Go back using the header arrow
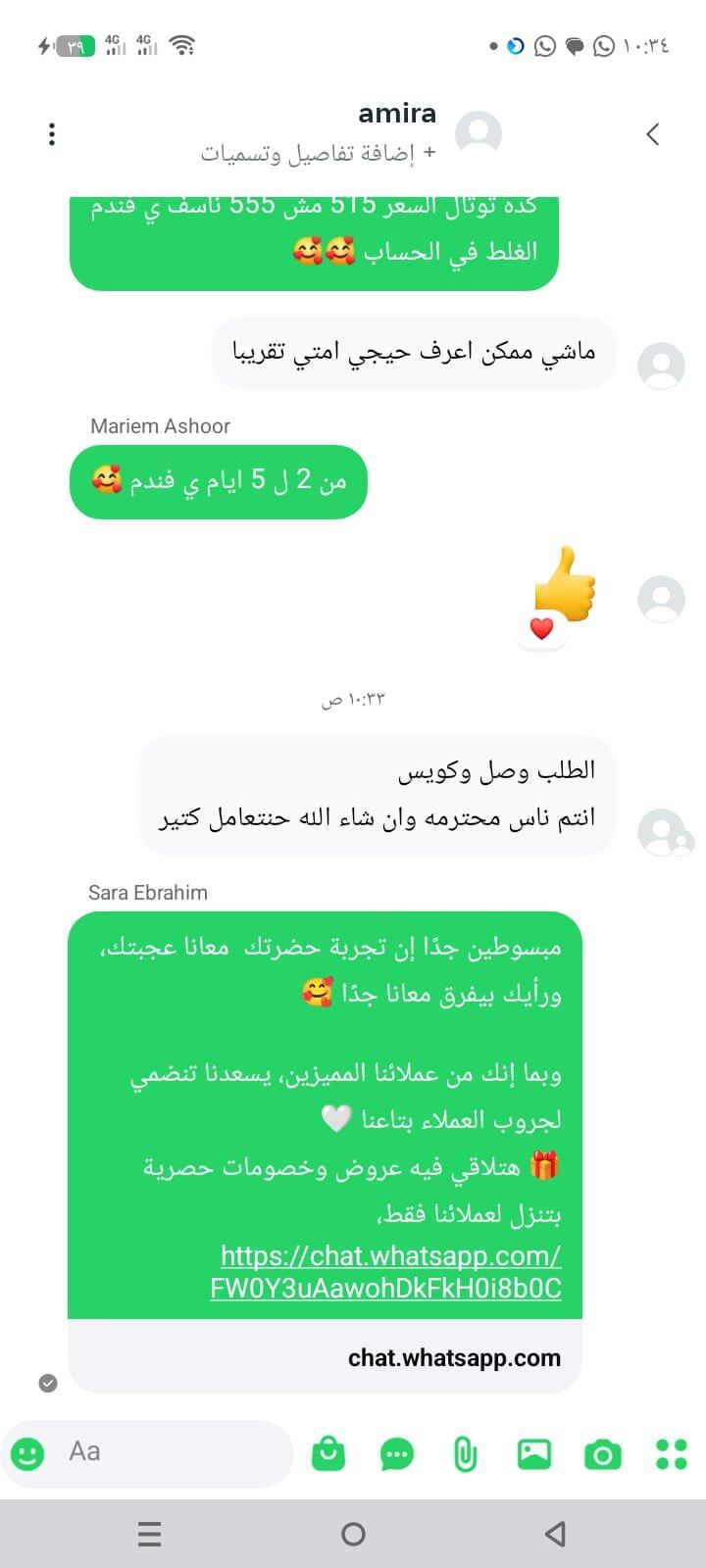This screenshot has height=1568, width=706. (653, 134)
